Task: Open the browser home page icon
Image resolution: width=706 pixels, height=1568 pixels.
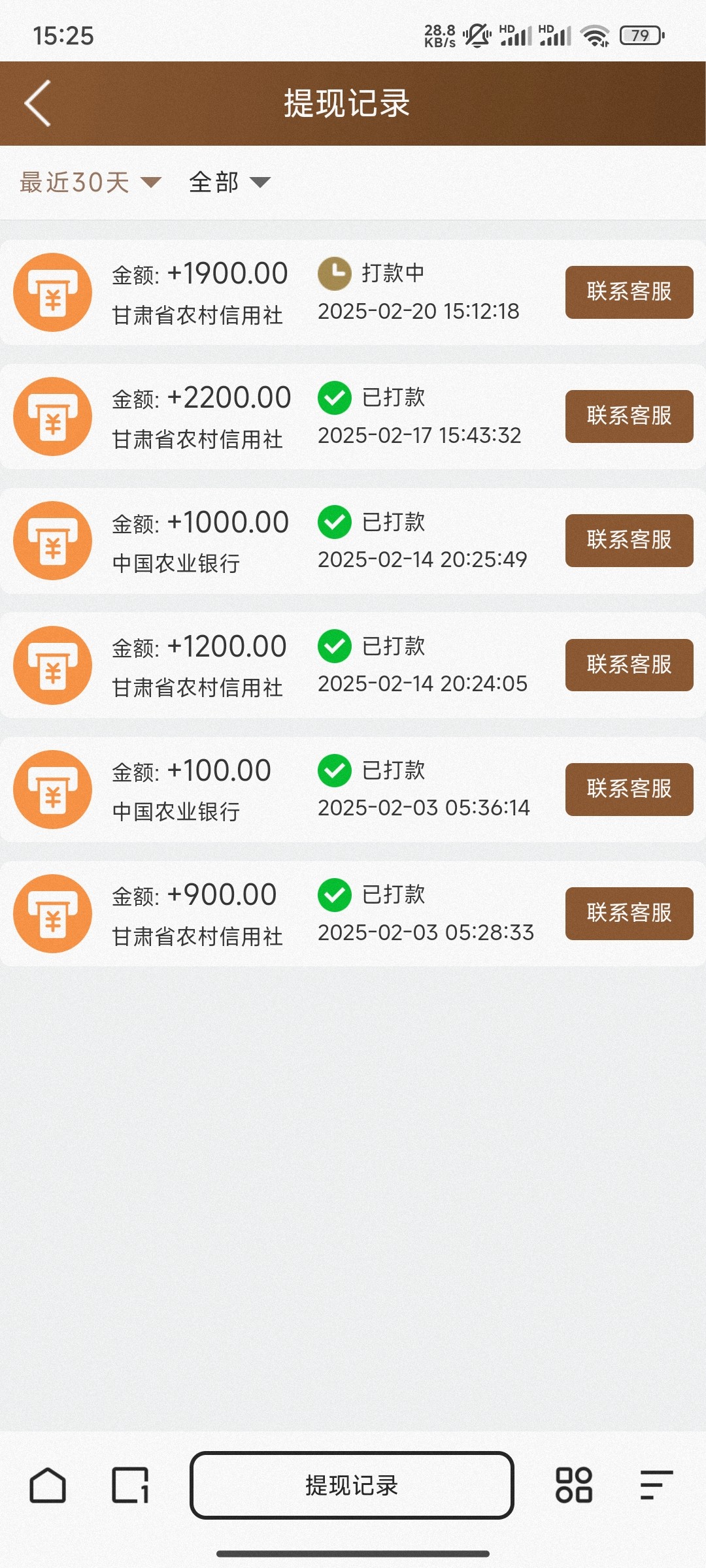Action: point(48,1485)
